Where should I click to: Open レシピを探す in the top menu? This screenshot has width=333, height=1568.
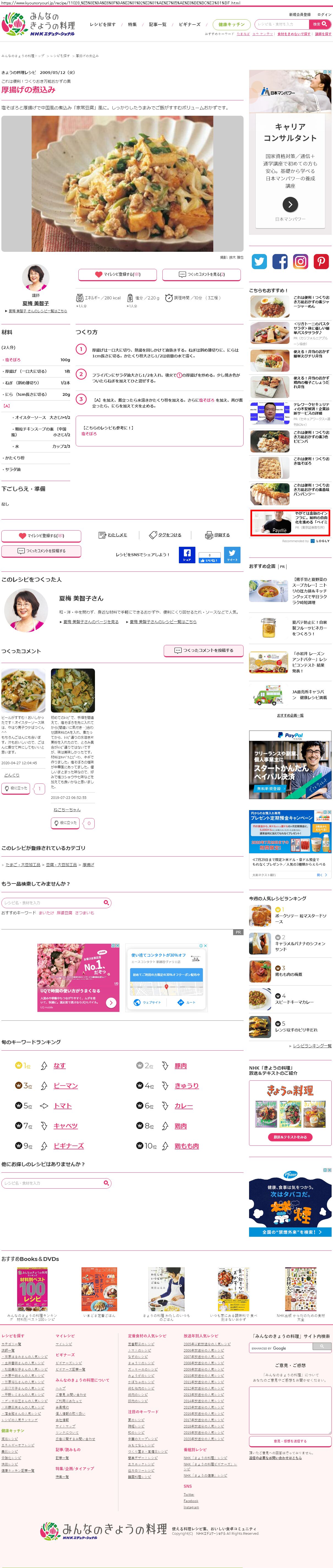[102, 24]
